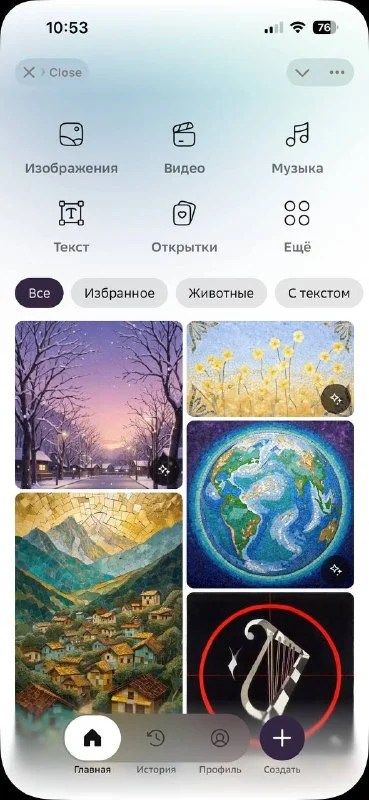Open the Музыка section
The height and width of the screenshot is (800, 369).
297,148
